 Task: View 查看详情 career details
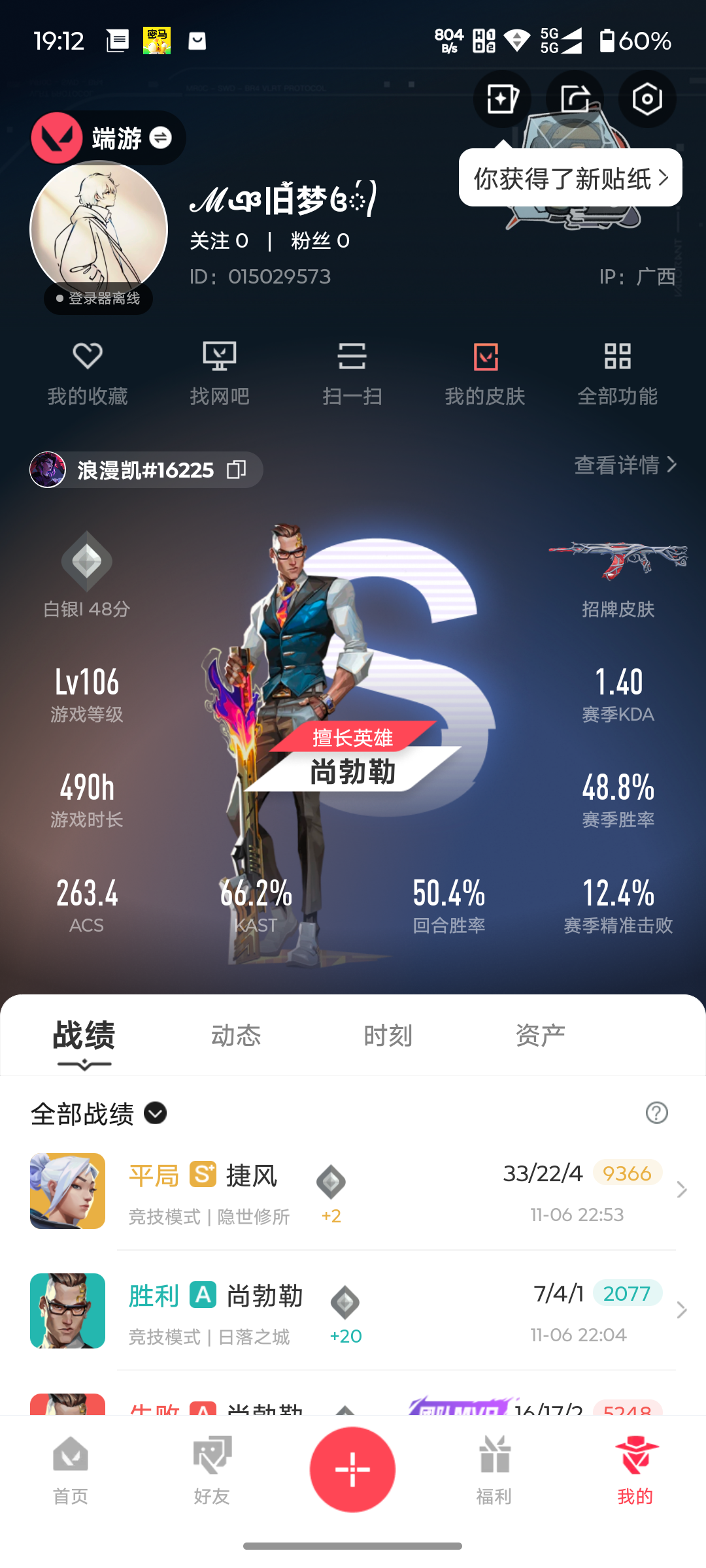pyautogui.click(x=624, y=465)
